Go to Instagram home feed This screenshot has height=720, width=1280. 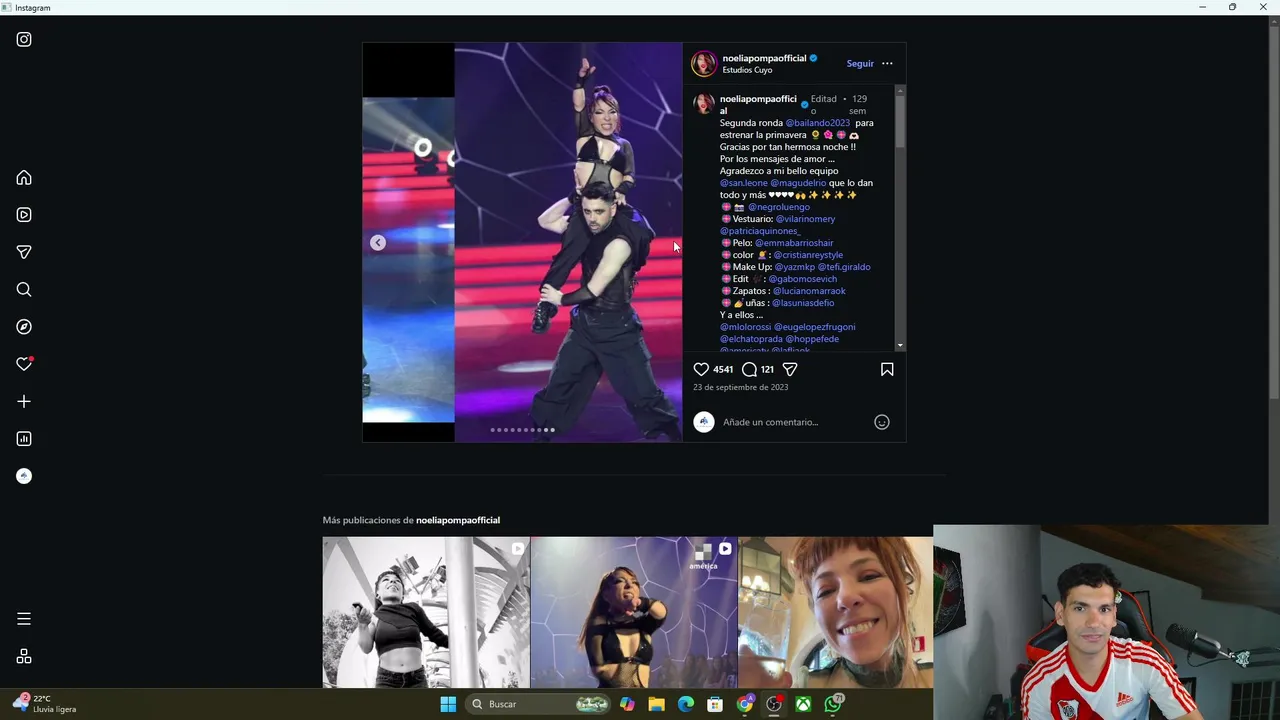click(x=24, y=178)
